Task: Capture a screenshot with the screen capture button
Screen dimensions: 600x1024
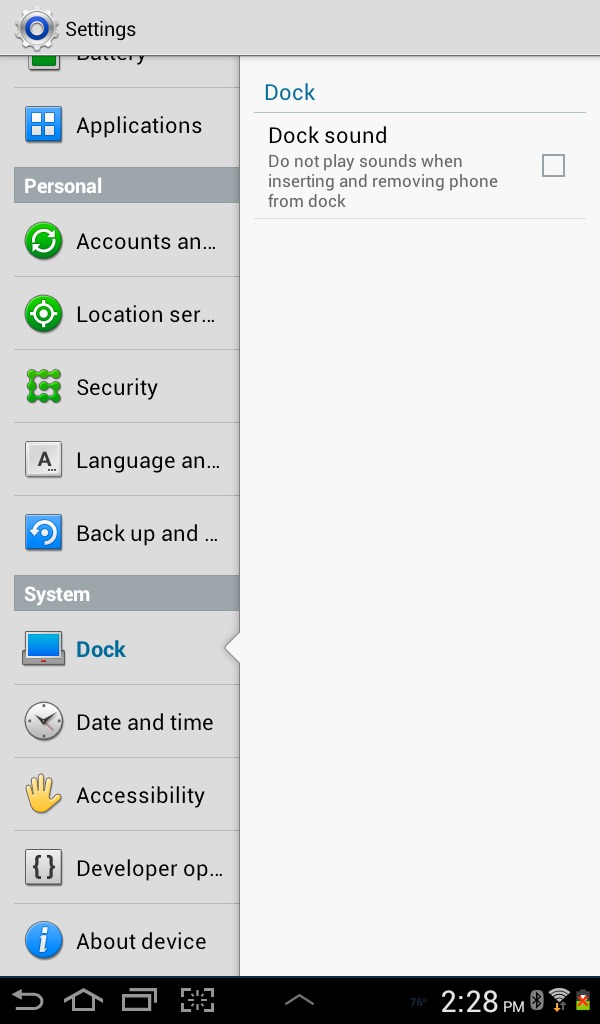Action: pyautogui.click(x=197, y=999)
